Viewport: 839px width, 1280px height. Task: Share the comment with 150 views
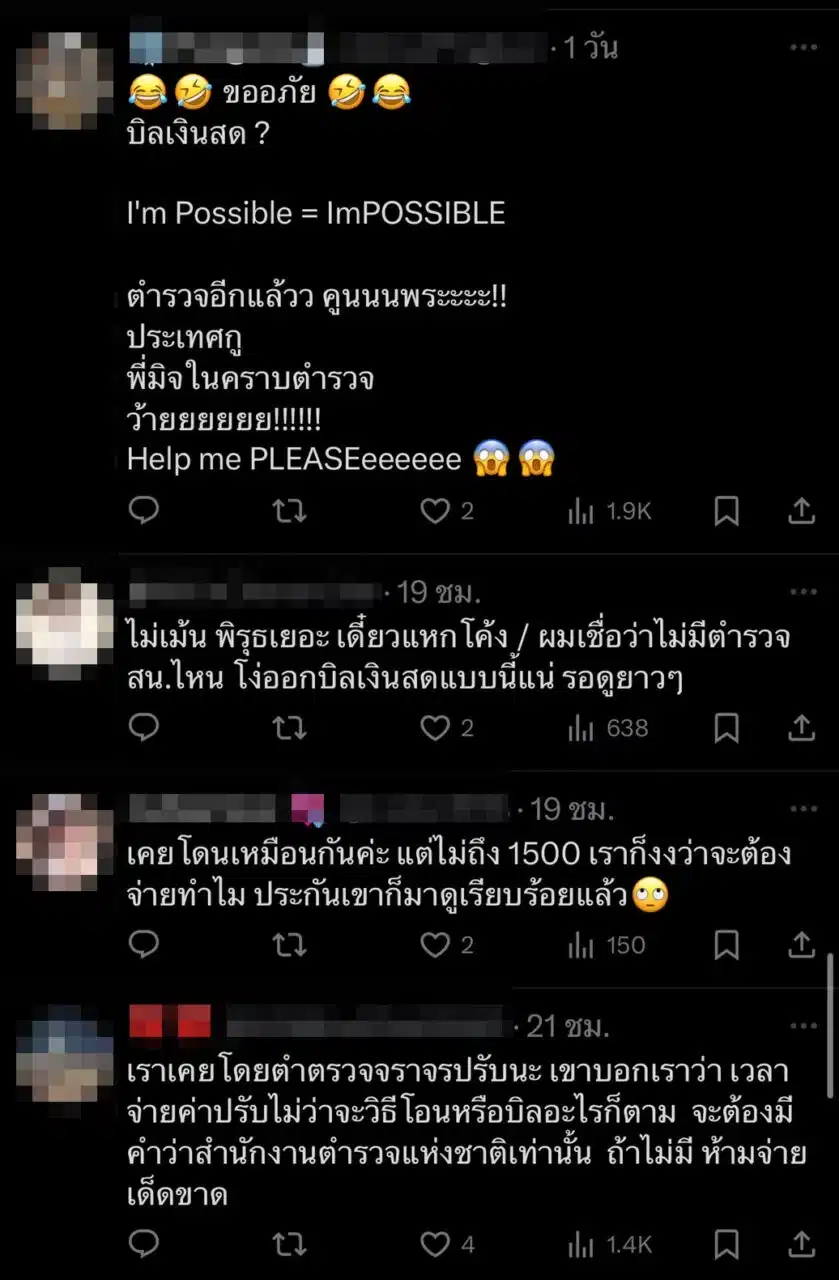801,945
